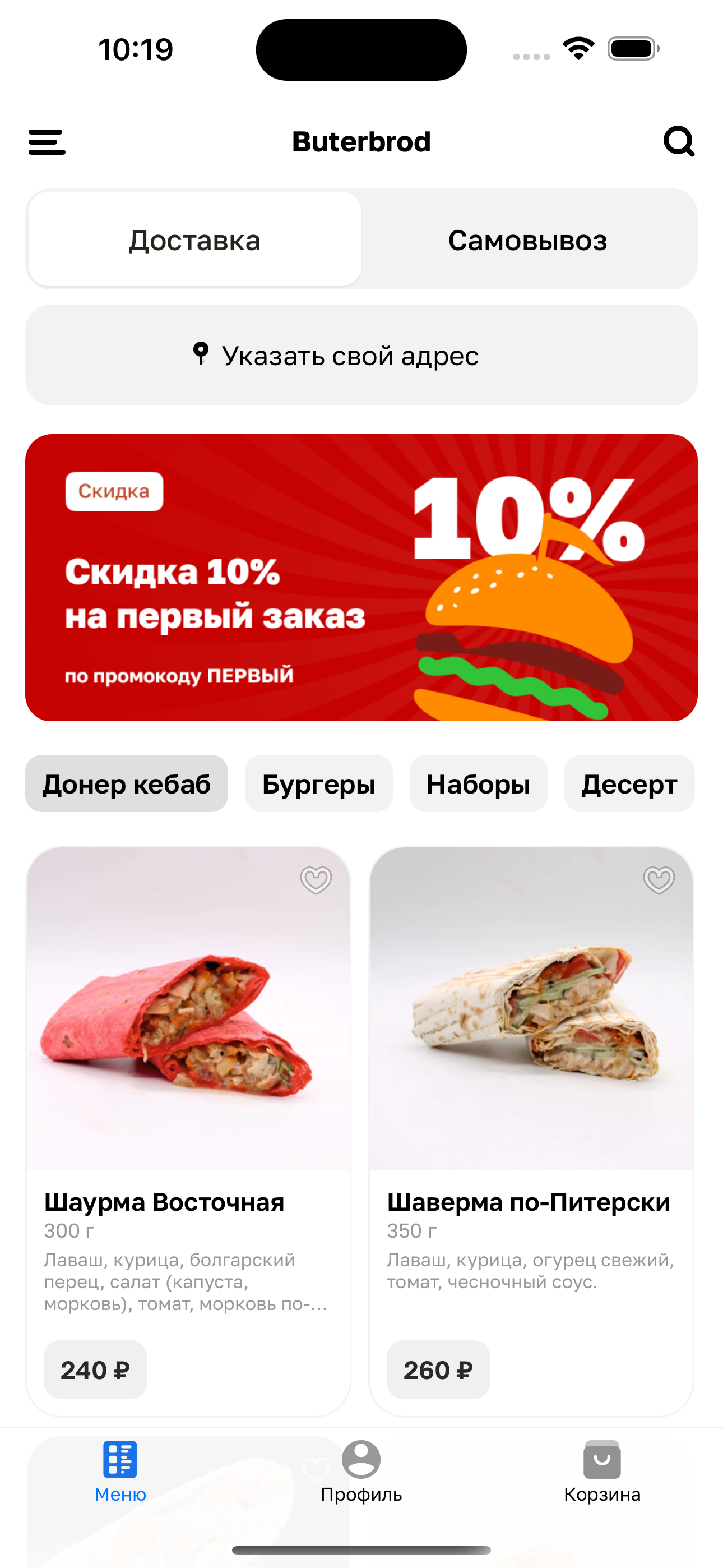Select the Бургеры category chip
723x1568 pixels.
pyautogui.click(x=318, y=783)
